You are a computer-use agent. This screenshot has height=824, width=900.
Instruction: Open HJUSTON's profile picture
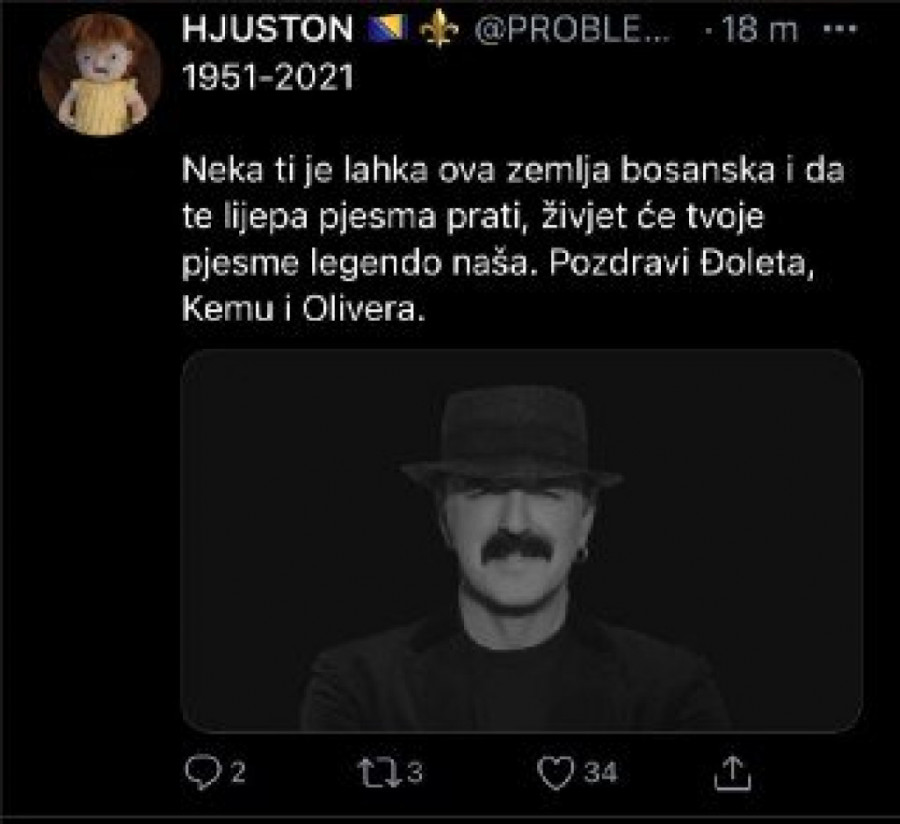click(100, 75)
